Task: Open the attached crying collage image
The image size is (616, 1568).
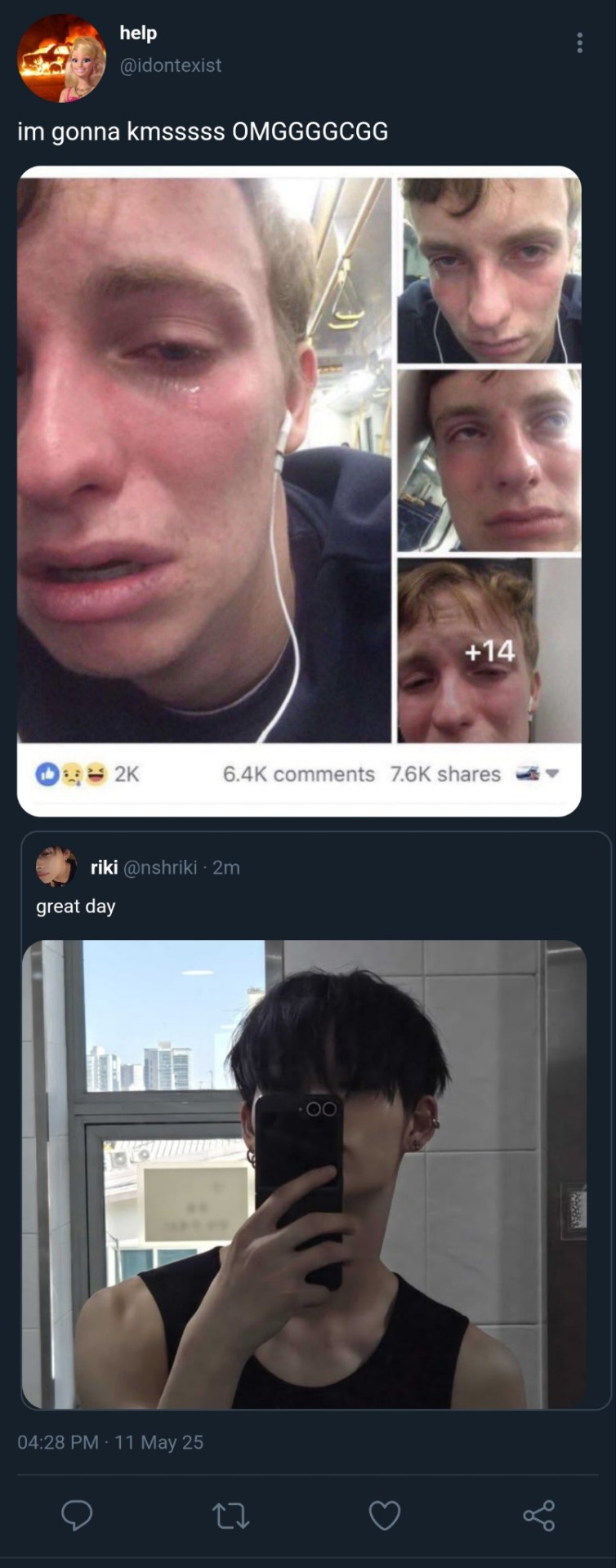Action: [299, 490]
